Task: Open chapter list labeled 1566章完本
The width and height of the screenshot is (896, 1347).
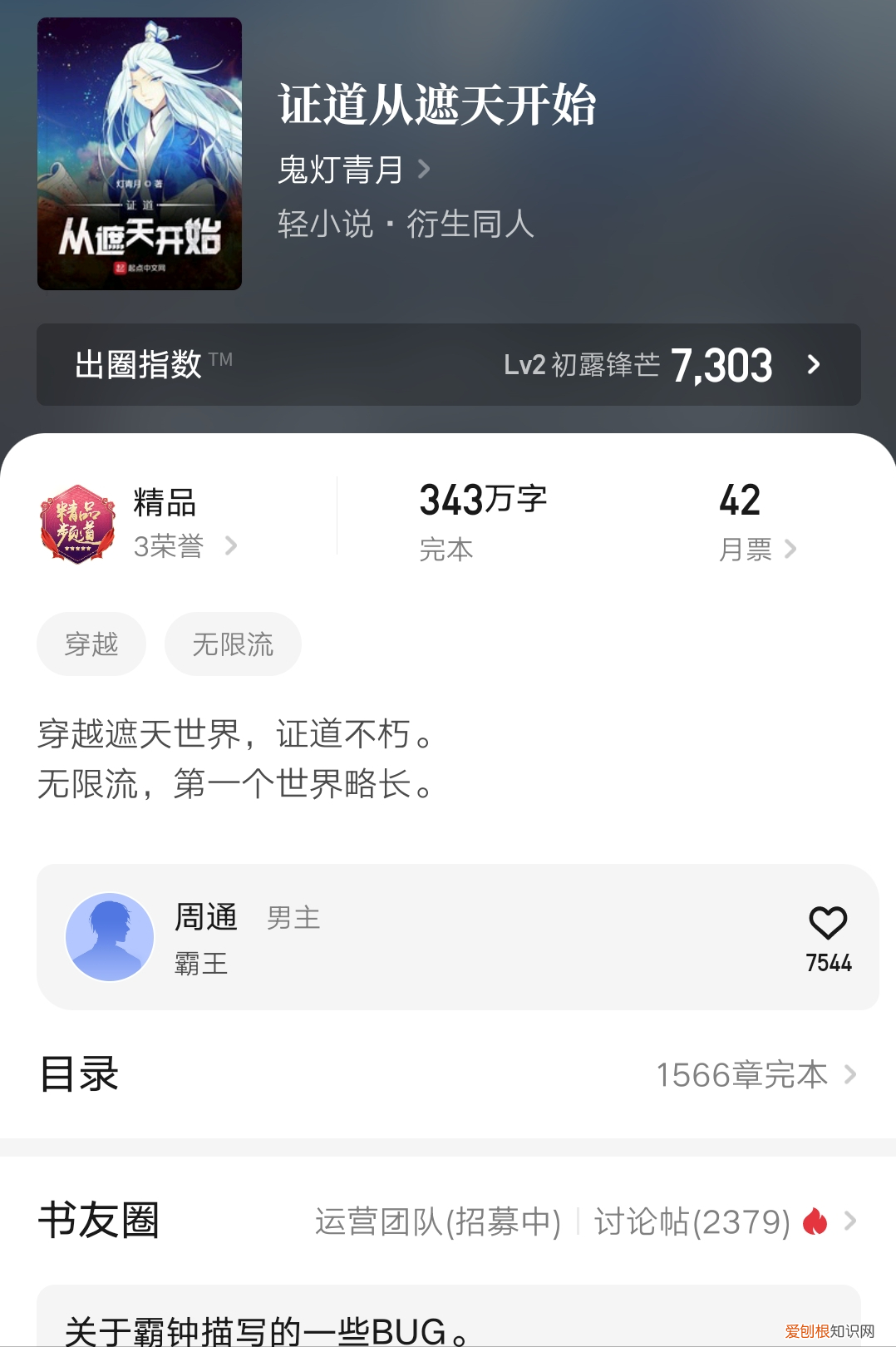Action: click(x=741, y=1073)
